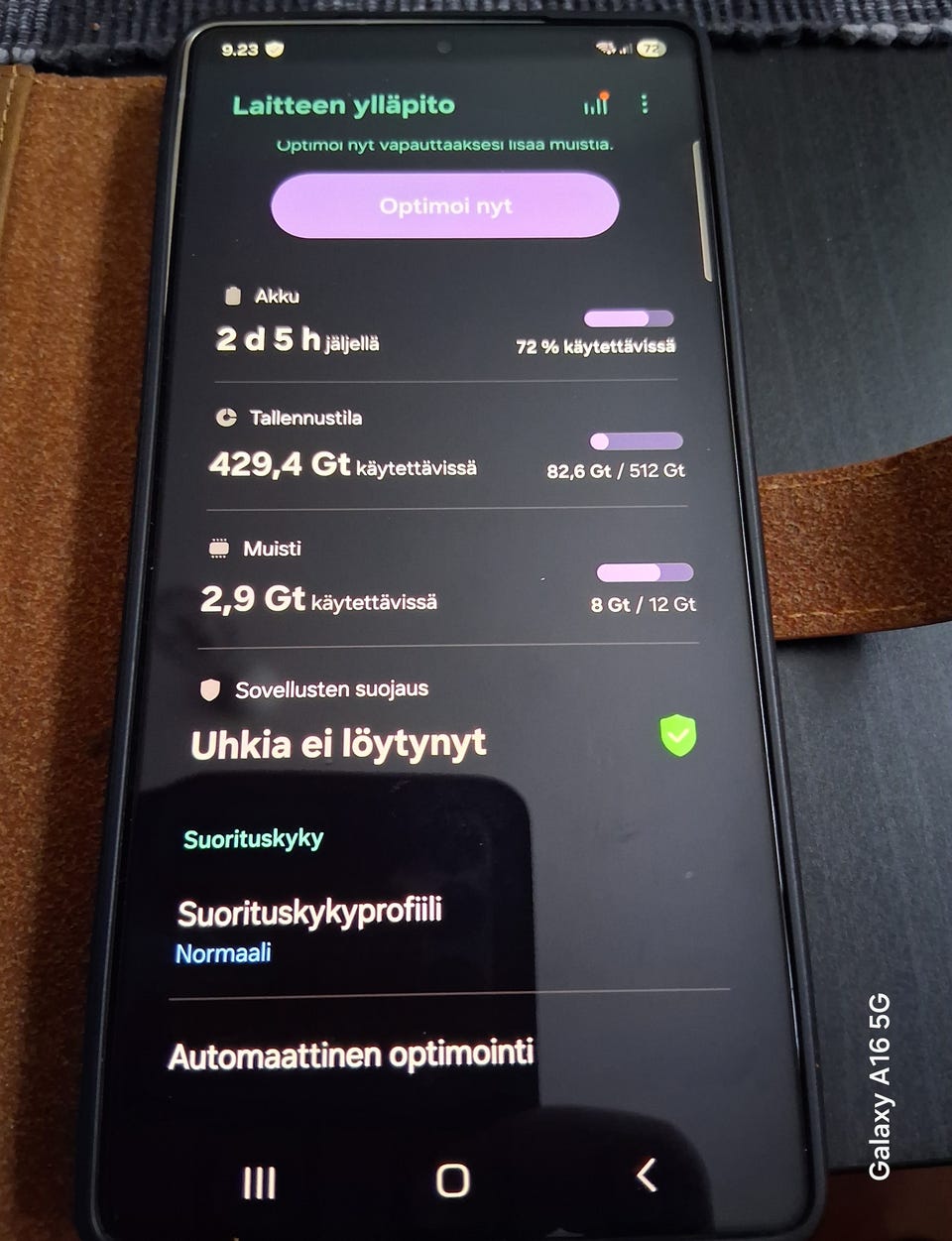Open the three-dot overflow menu

[646, 103]
